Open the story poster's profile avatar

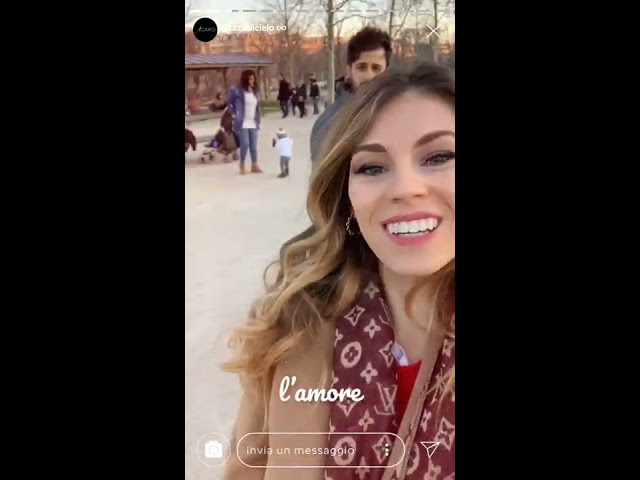click(205, 29)
